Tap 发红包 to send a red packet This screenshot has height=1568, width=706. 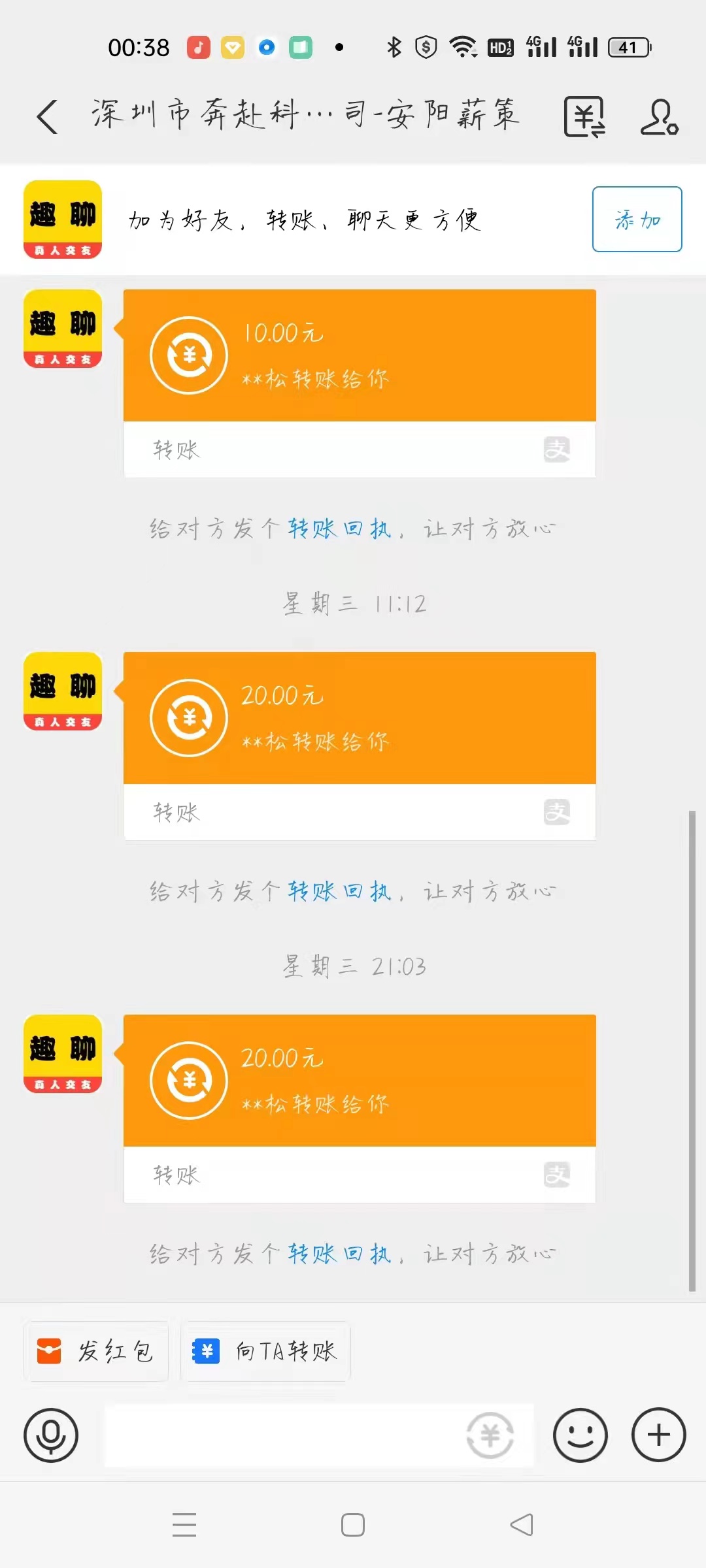[x=95, y=1351]
